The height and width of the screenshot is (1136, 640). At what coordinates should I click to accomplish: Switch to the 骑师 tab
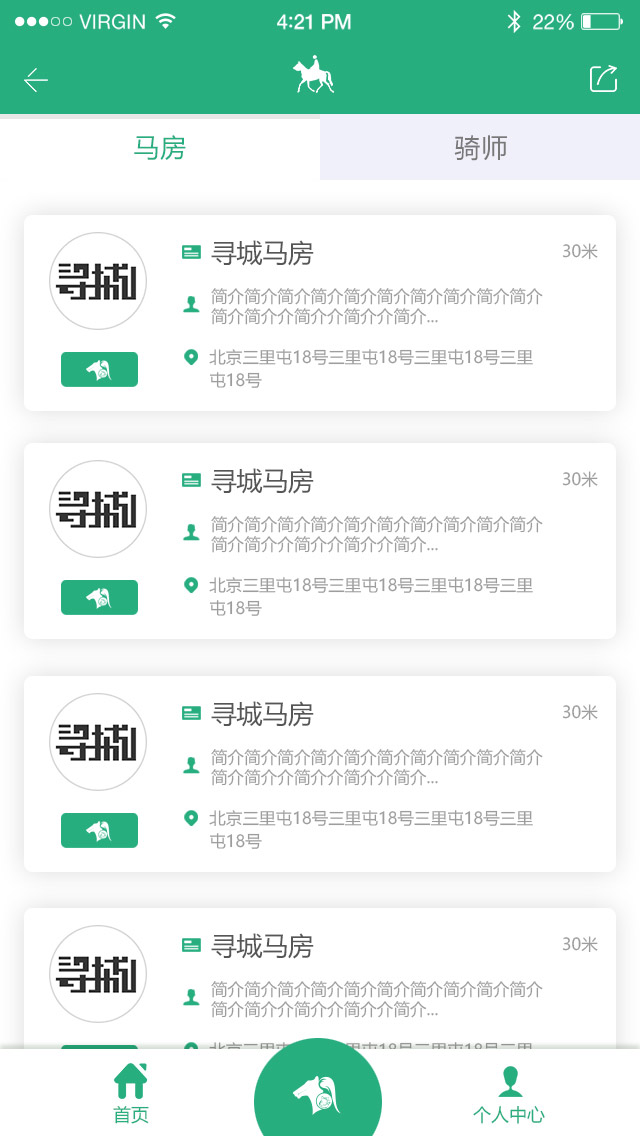(x=480, y=148)
